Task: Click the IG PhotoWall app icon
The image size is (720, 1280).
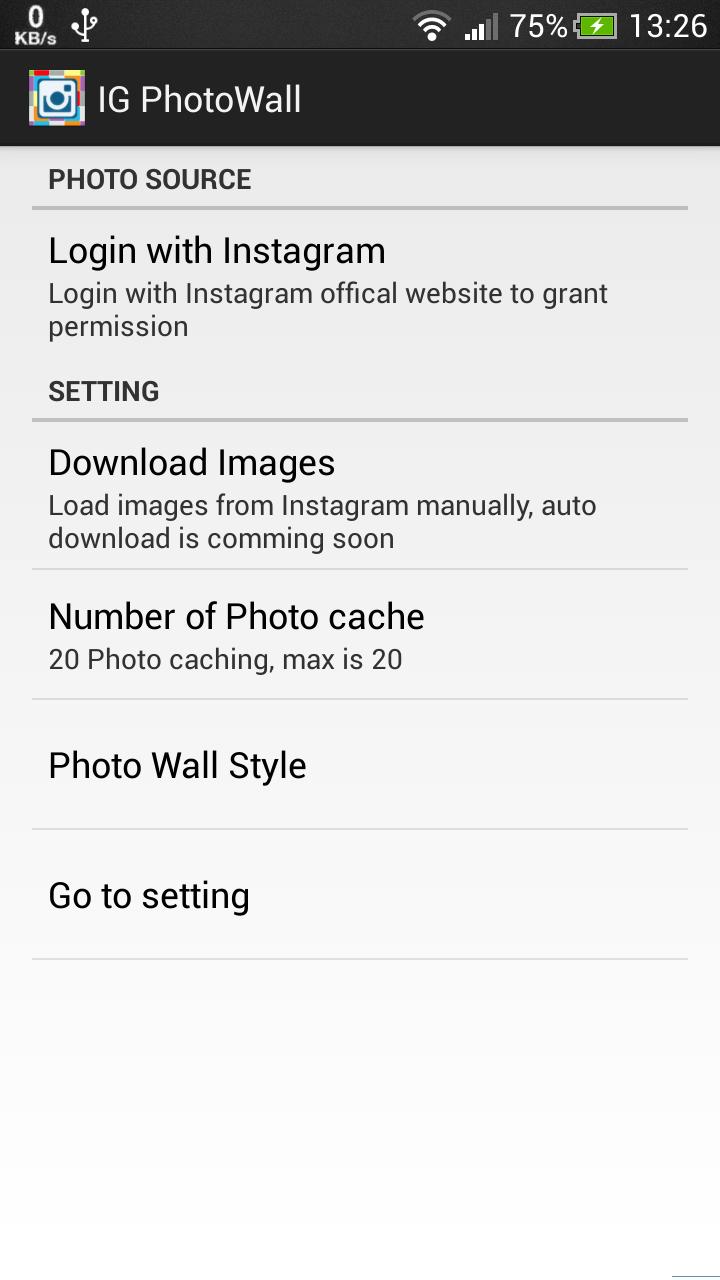Action: [x=57, y=98]
